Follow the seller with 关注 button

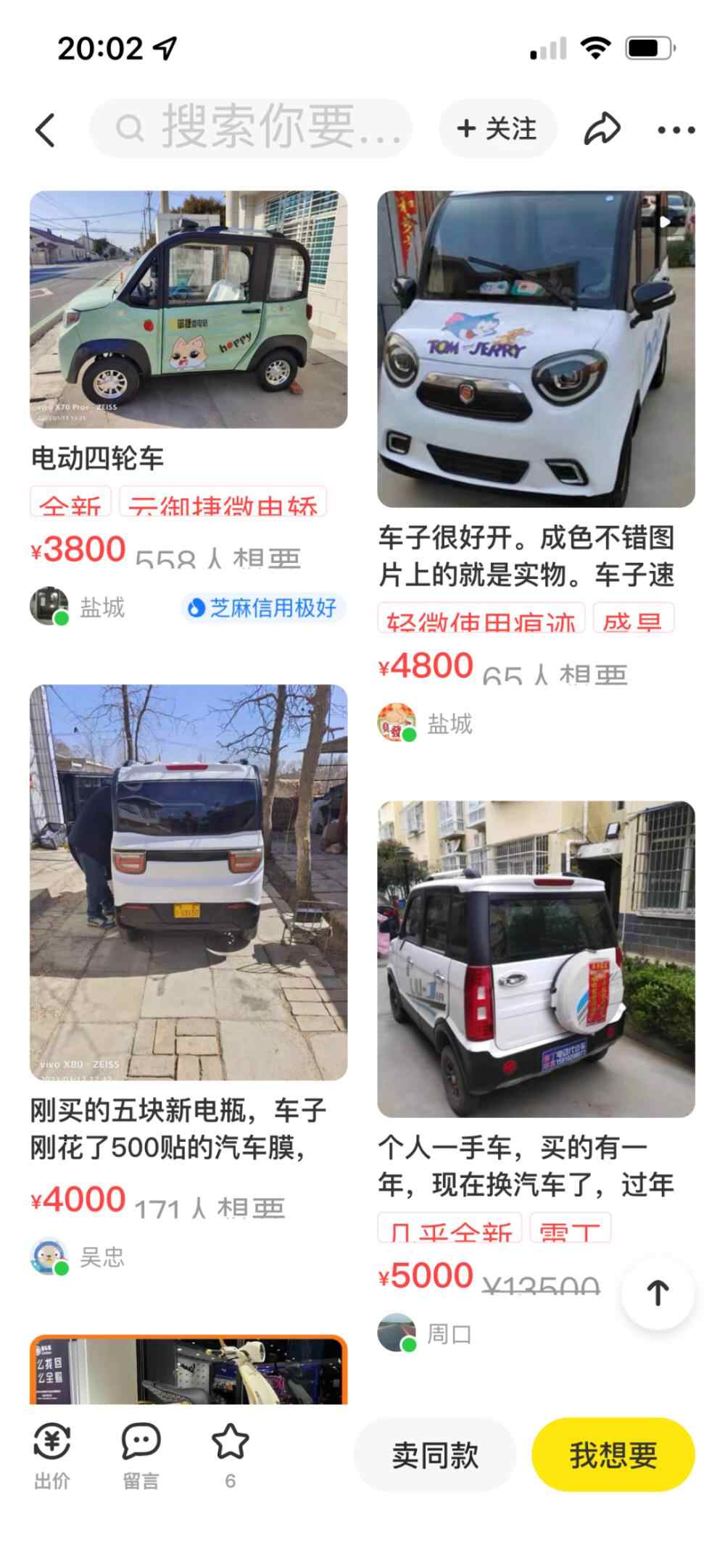click(x=497, y=129)
